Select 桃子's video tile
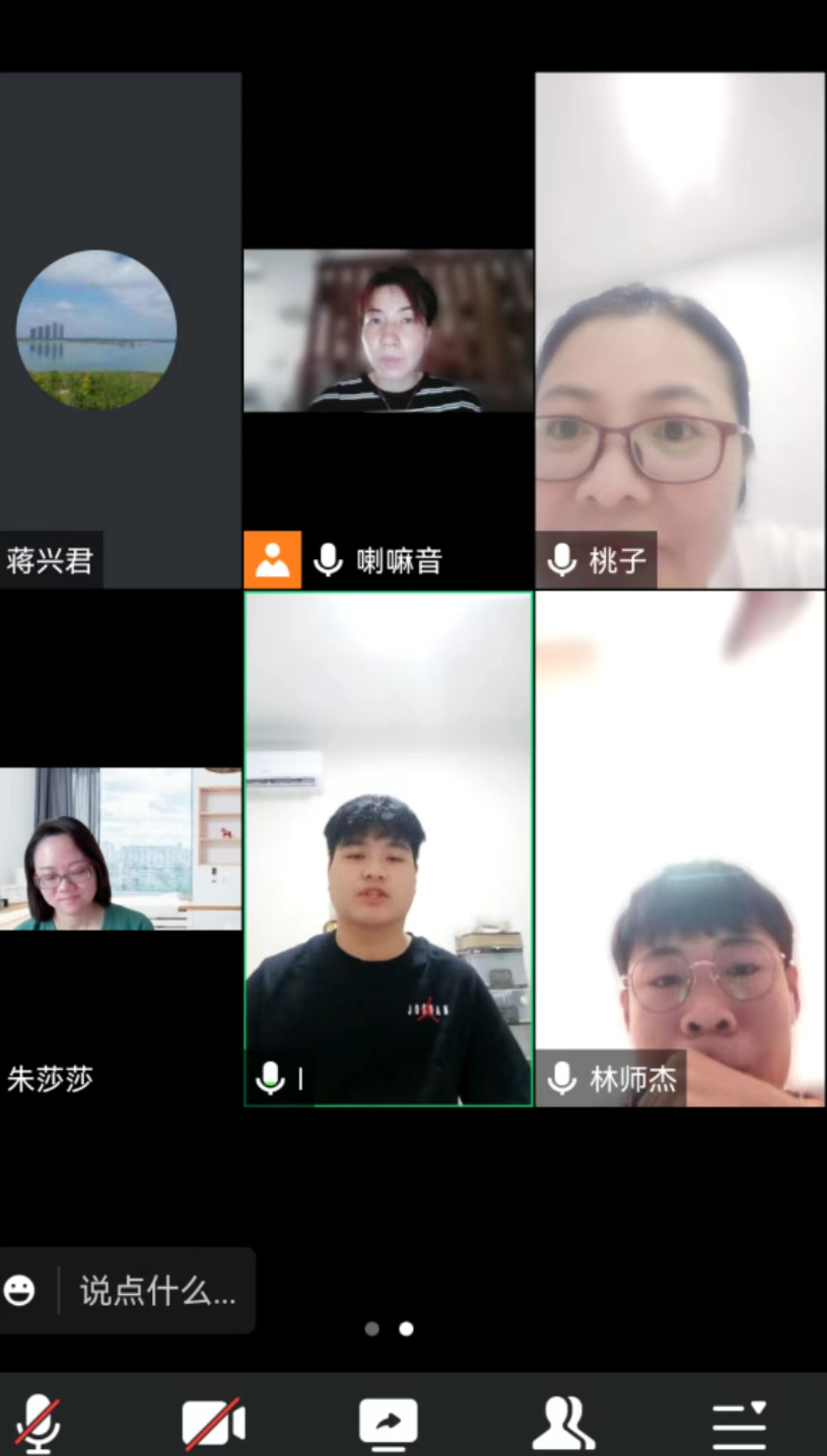Image resolution: width=827 pixels, height=1456 pixels. tap(680, 330)
